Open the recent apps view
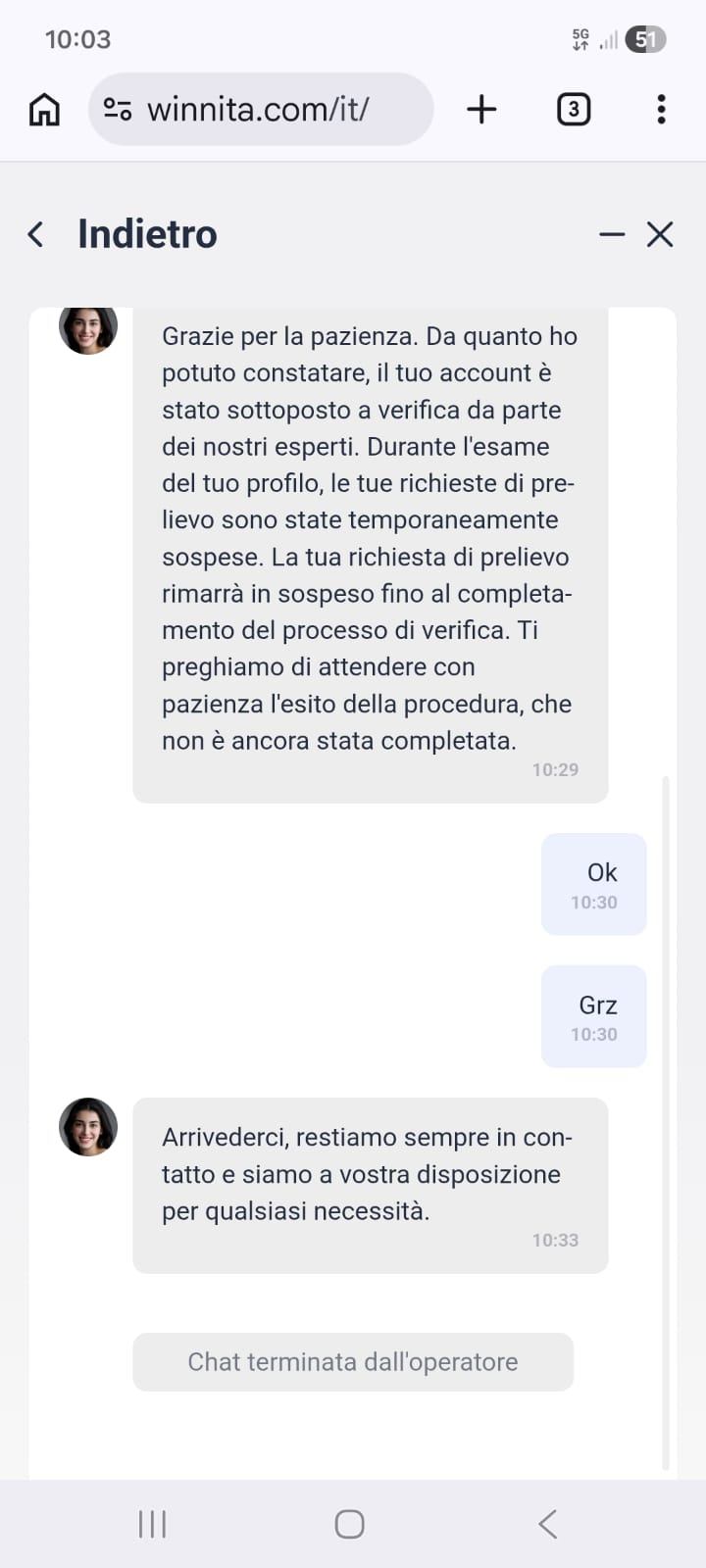 [x=153, y=1524]
